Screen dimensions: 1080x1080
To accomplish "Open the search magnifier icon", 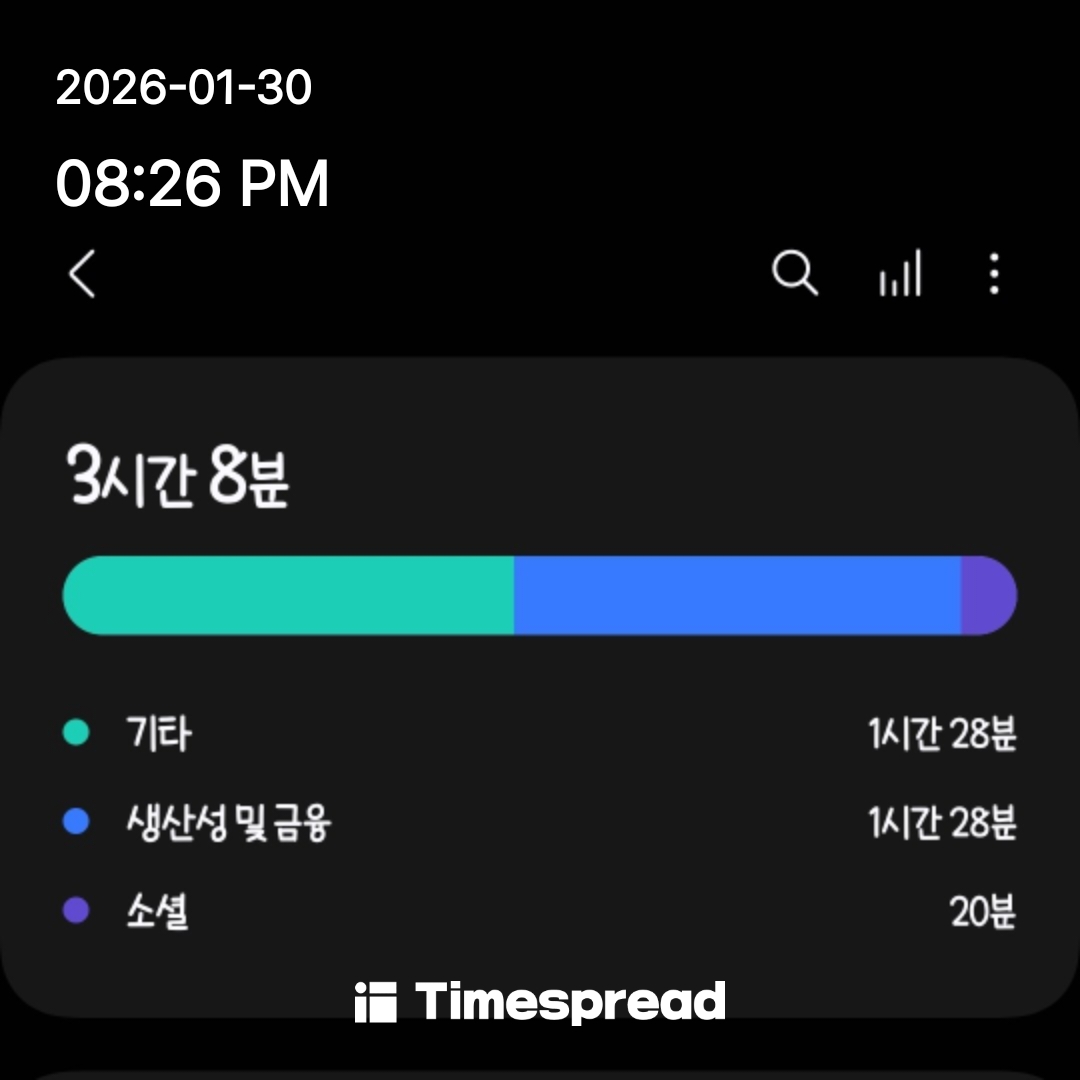I will (x=795, y=273).
